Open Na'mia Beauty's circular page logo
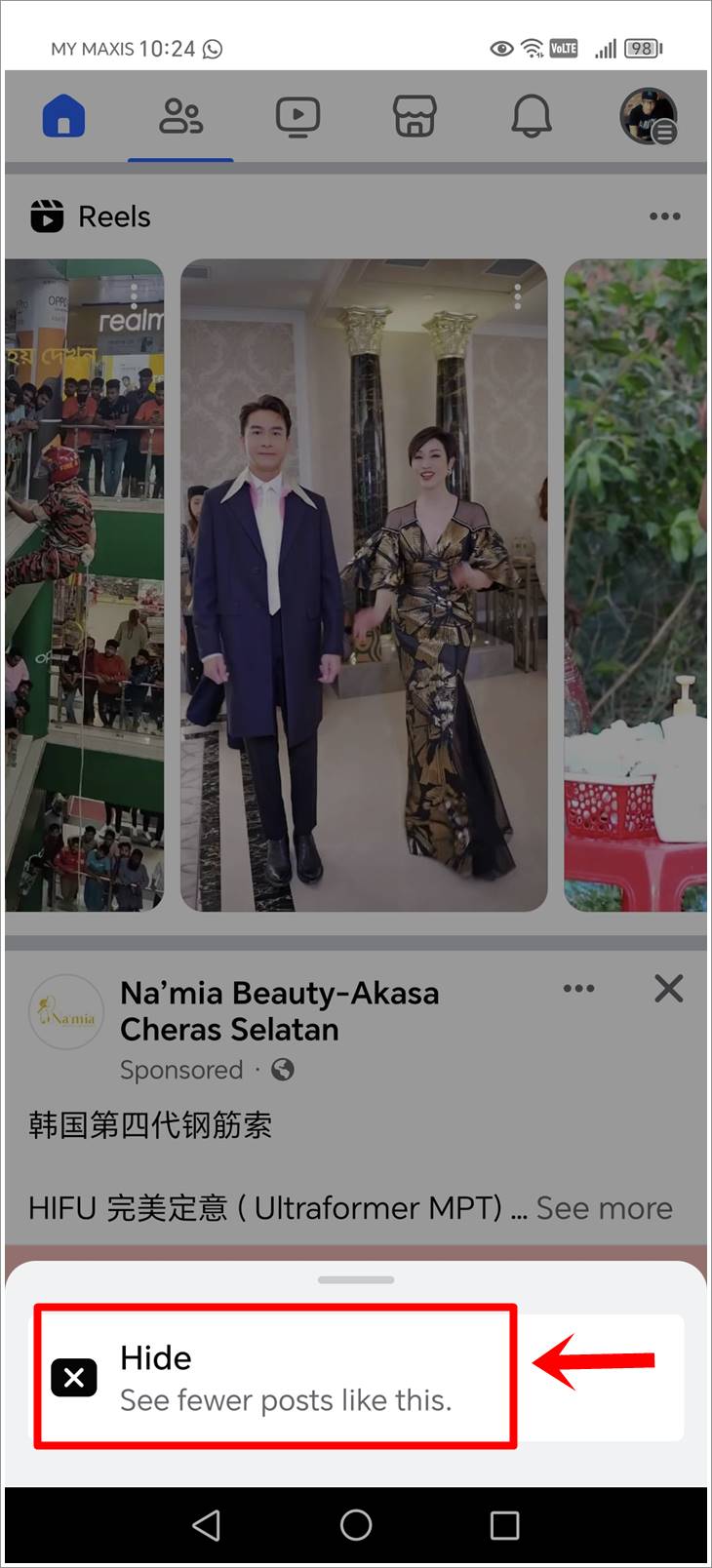This screenshot has height=1568, width=712. (65, 1013)
